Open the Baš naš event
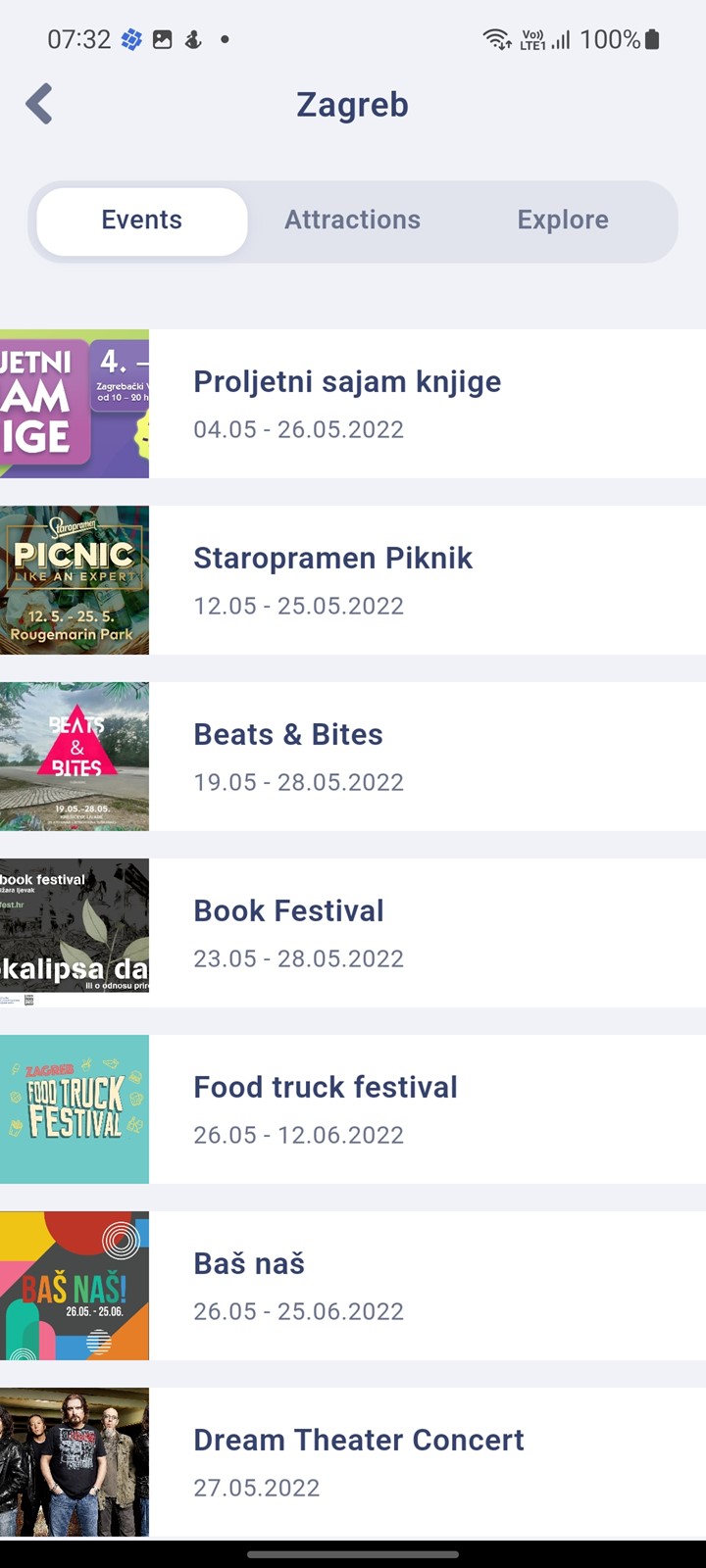 pyautogui.click(x=353, y=1286)
